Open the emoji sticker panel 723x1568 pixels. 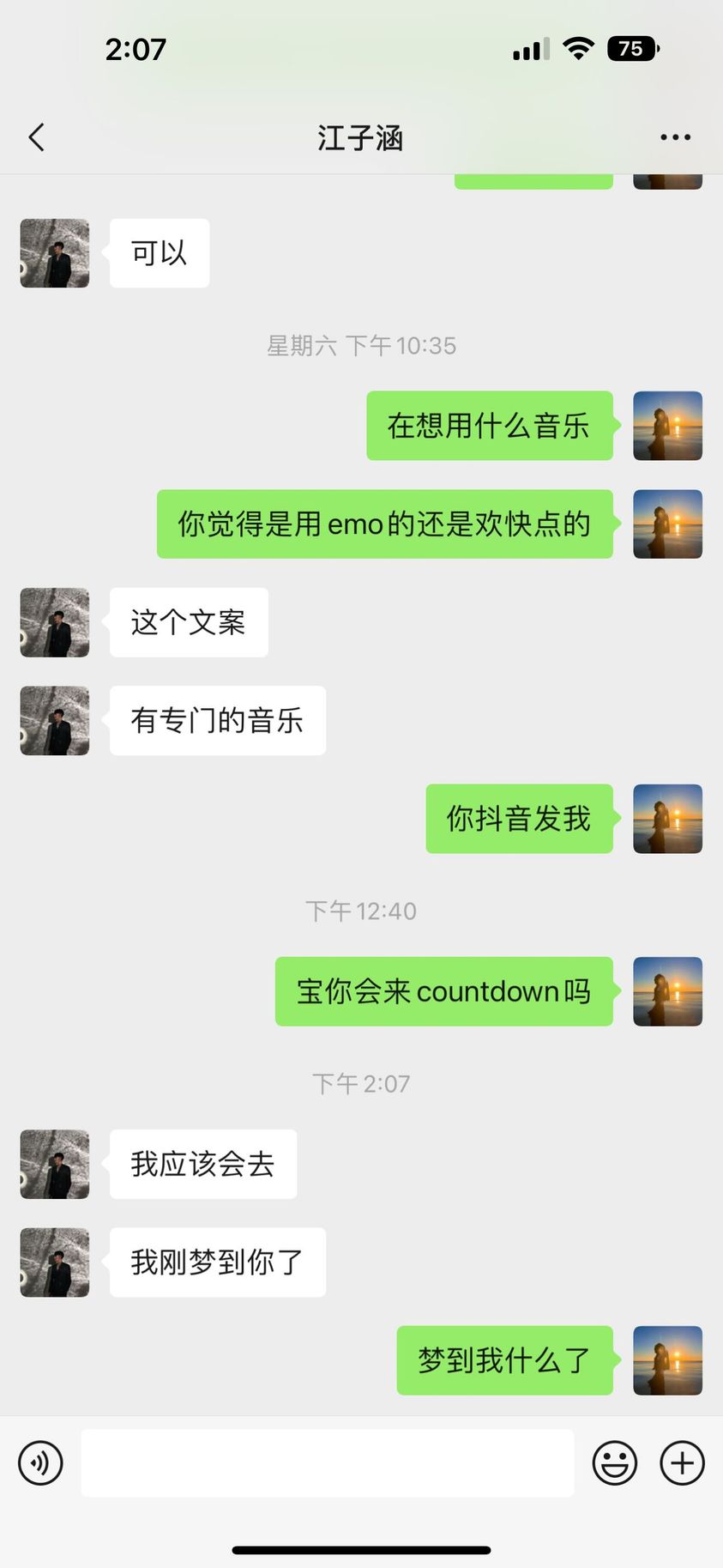tap(614, 1462)
